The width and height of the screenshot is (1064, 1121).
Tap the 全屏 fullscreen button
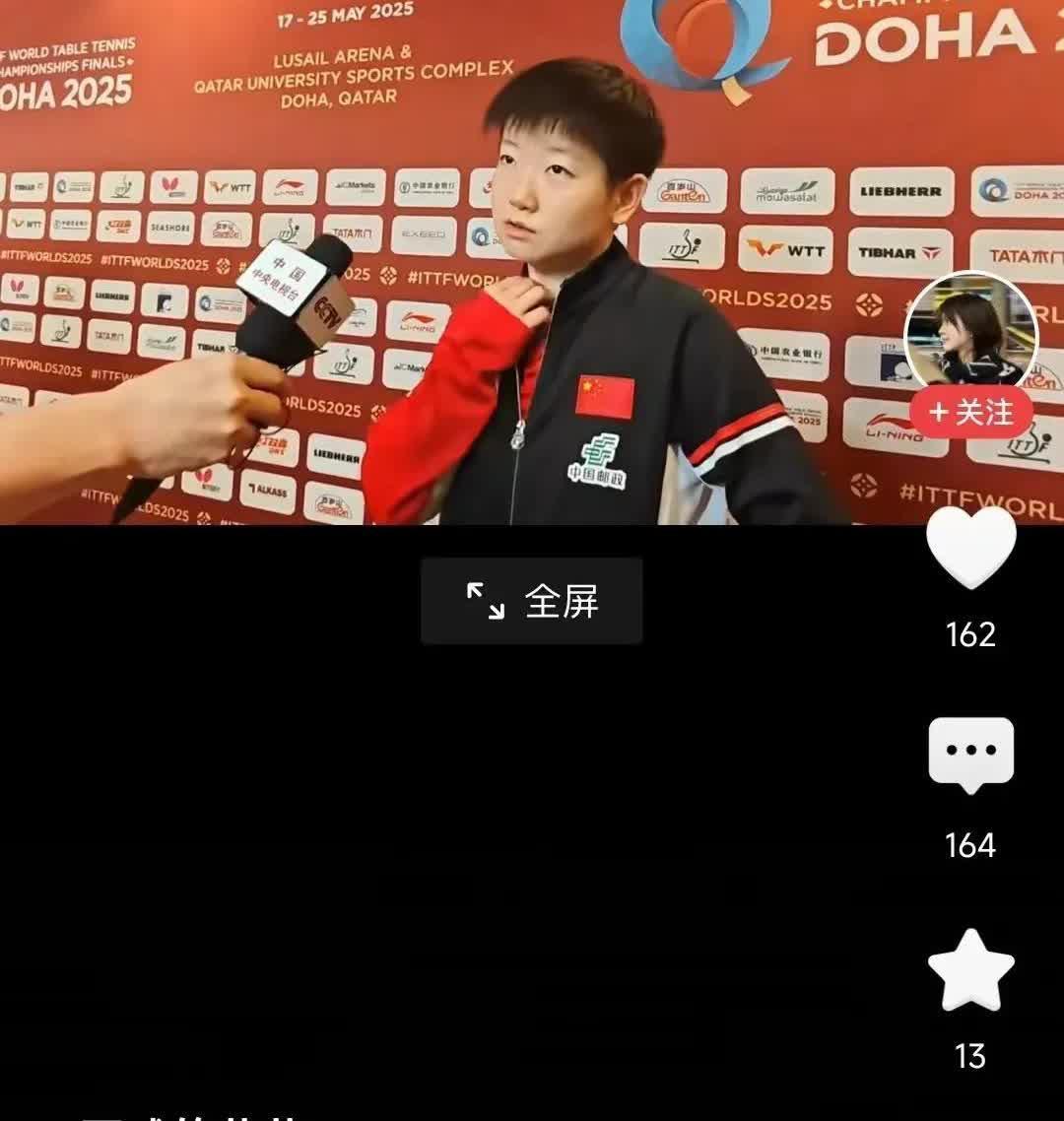[532, 601]
